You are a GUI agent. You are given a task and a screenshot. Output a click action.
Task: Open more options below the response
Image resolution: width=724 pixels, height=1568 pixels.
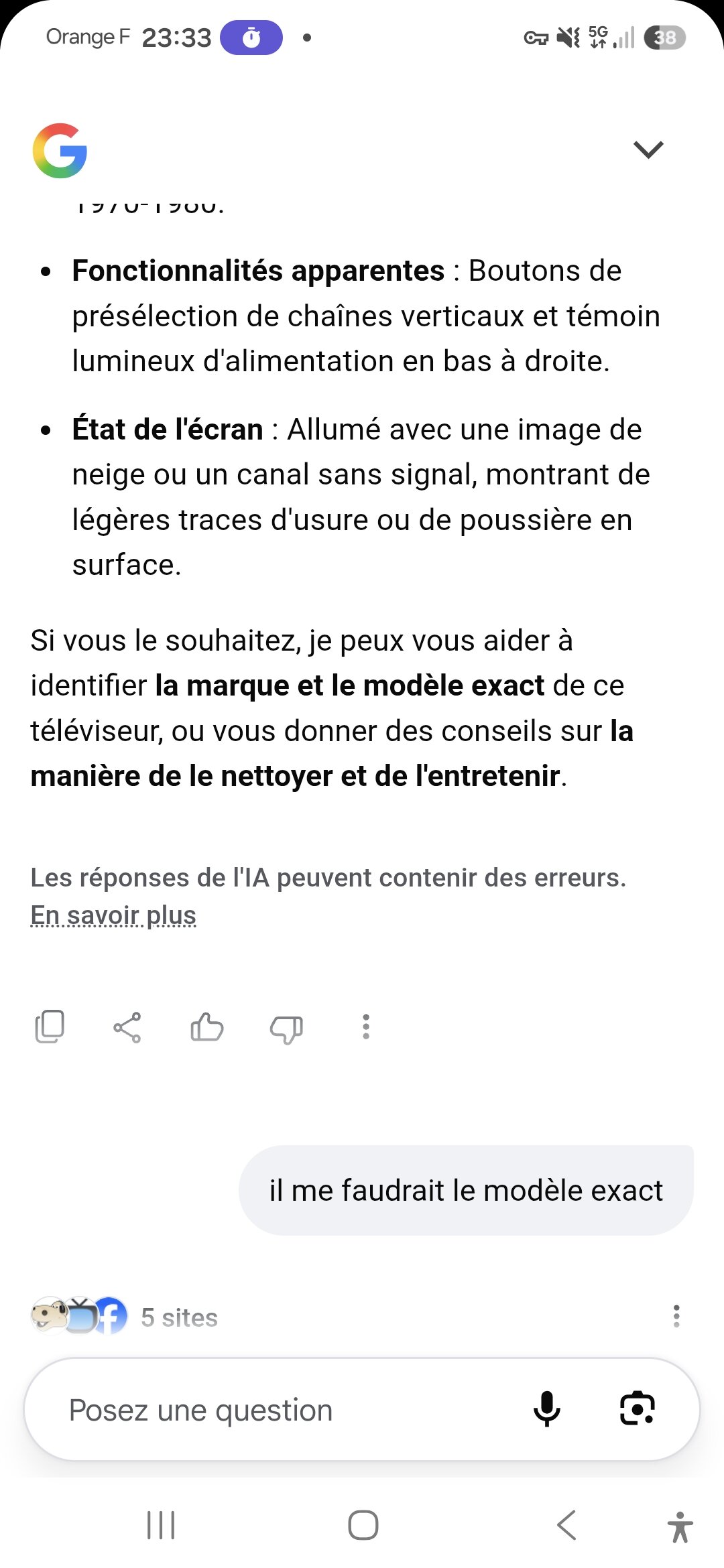point(366,1027)
